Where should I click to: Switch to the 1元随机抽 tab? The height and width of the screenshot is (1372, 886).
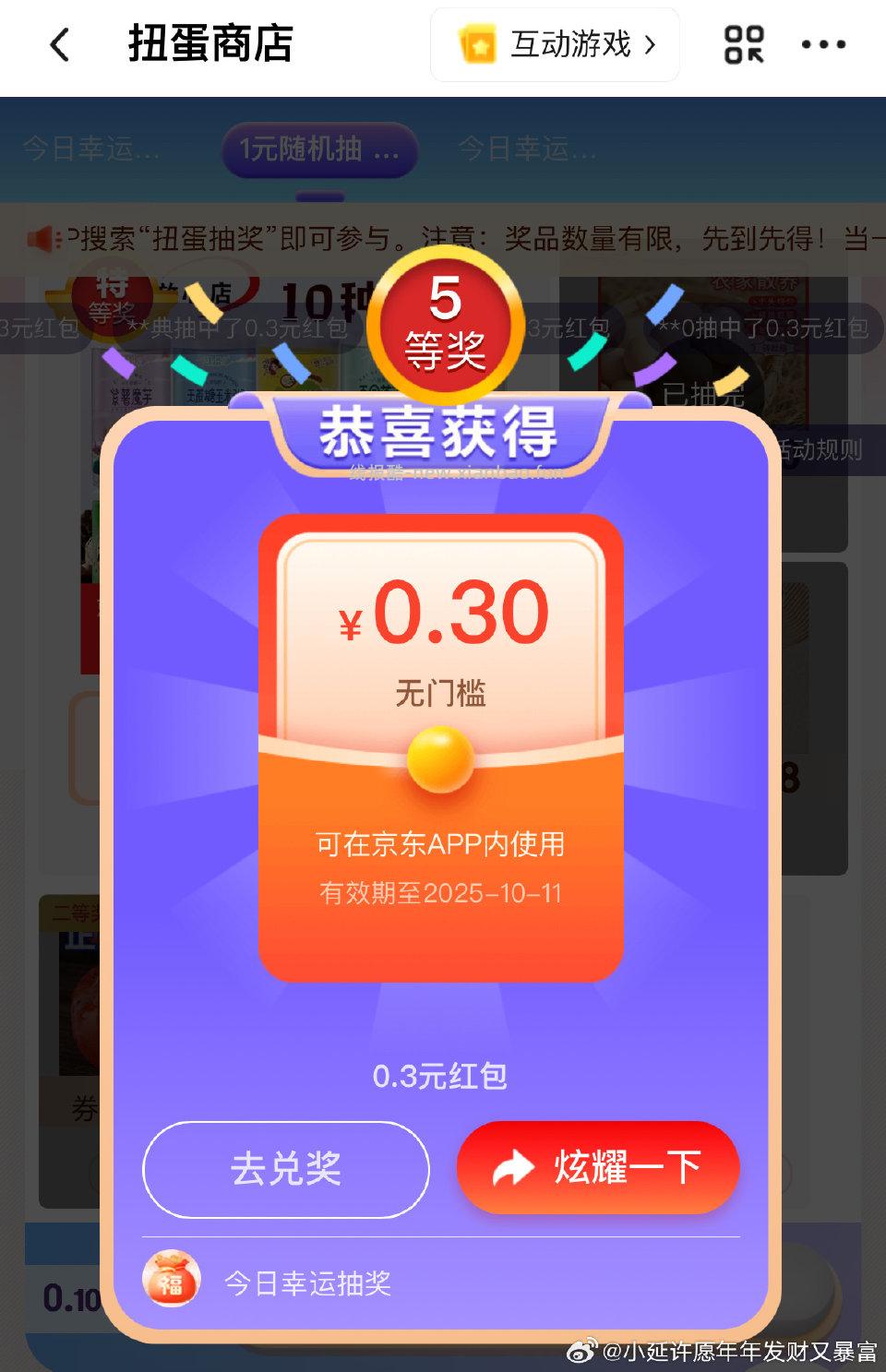point(320,150)
